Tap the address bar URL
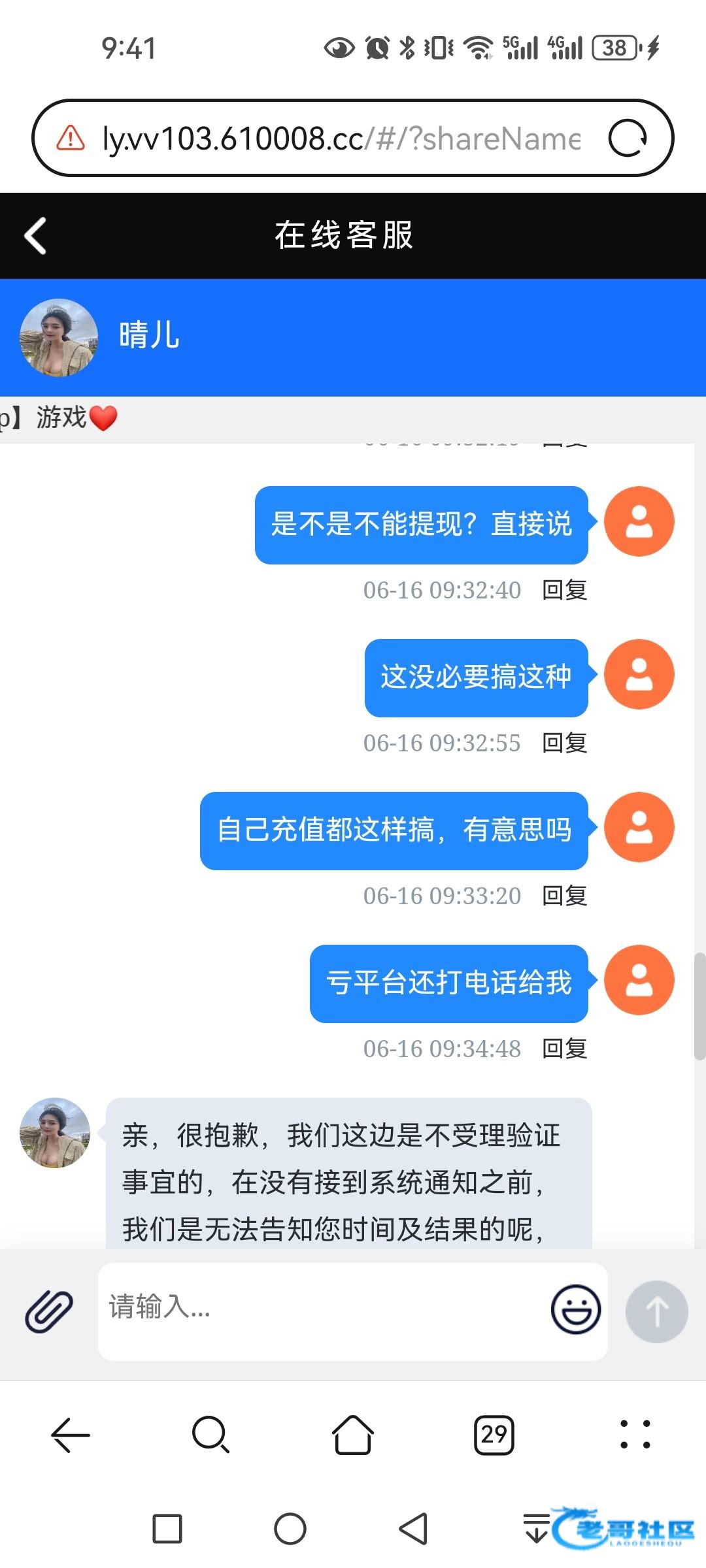Screen dimensions: 706x1568 [x=340, y=139]
